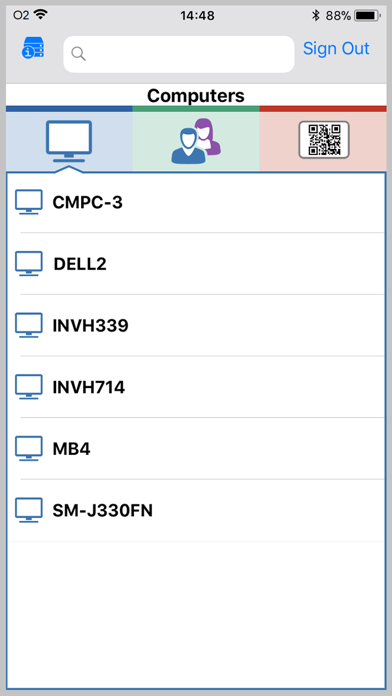Open the MB4 entry
The width and height of the screenshot is (392, 696).
click(x=196, y=449)
